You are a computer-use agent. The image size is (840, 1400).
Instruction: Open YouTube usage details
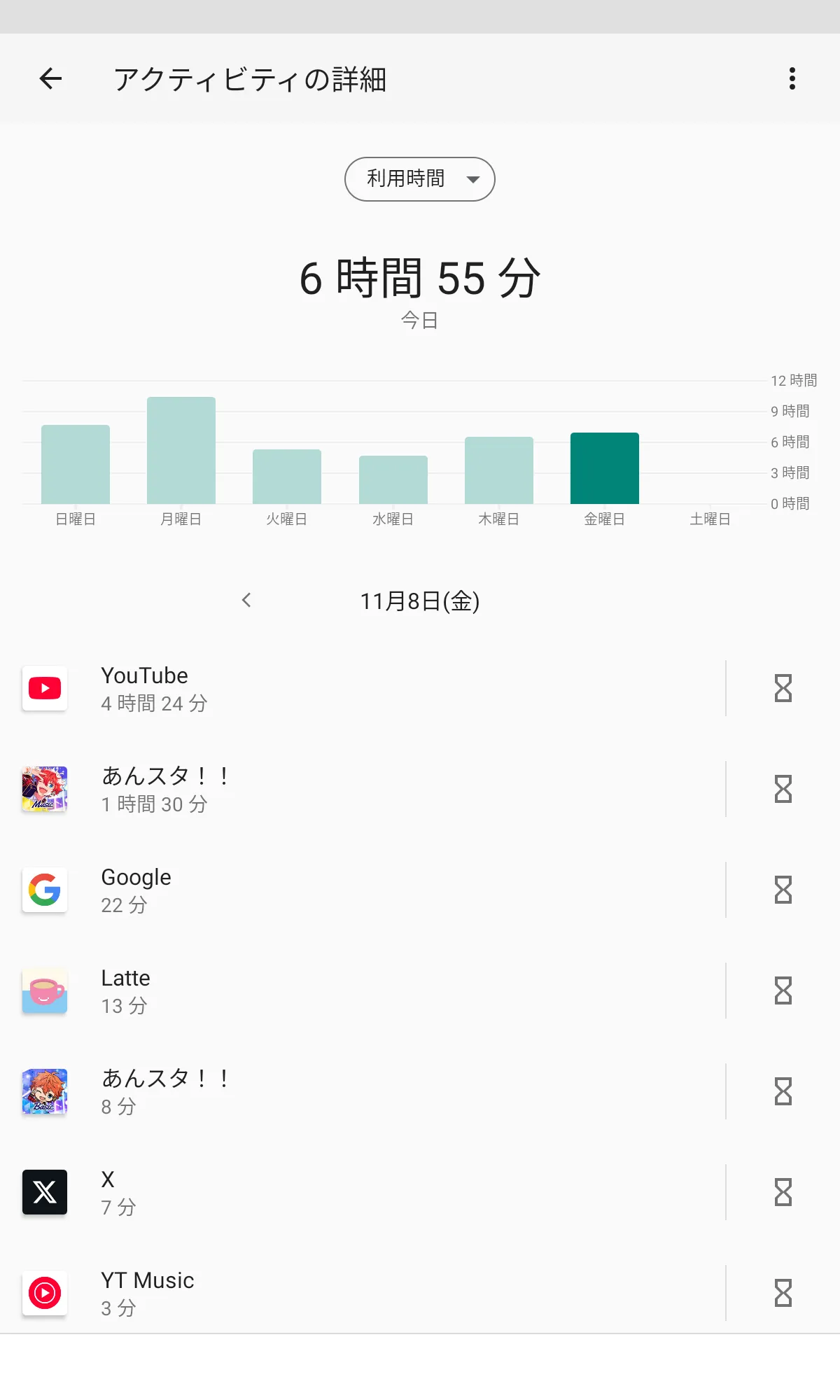[x=364, y=688]
